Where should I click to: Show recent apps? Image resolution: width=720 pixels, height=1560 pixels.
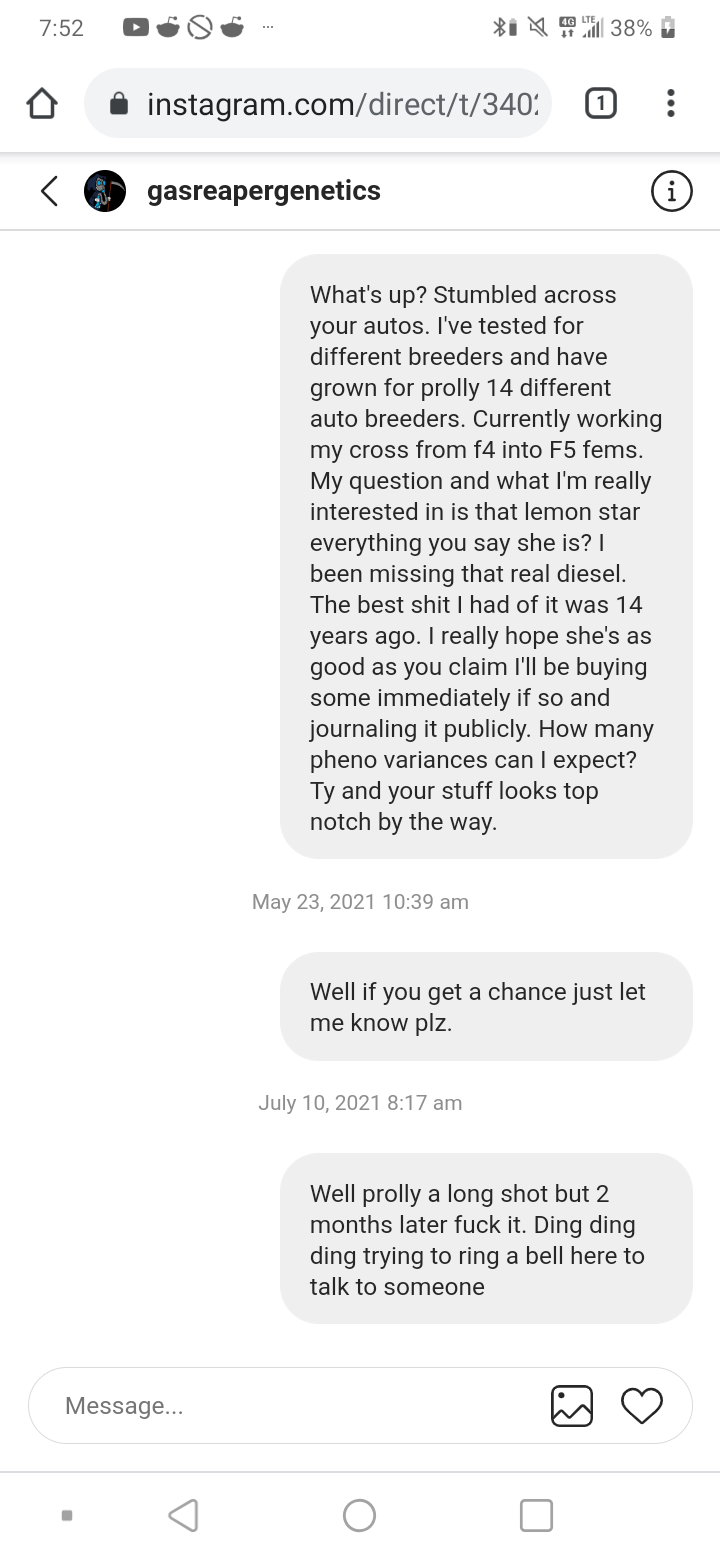point(536,1515)
